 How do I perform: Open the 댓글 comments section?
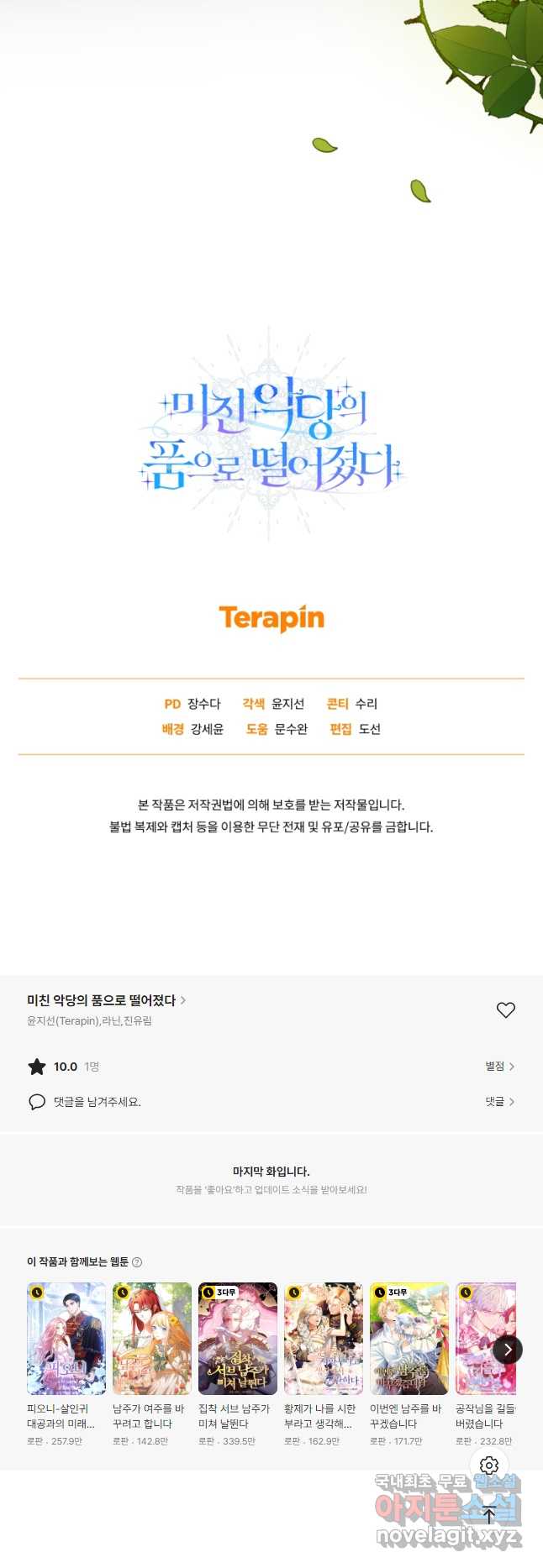point(499,1102)
